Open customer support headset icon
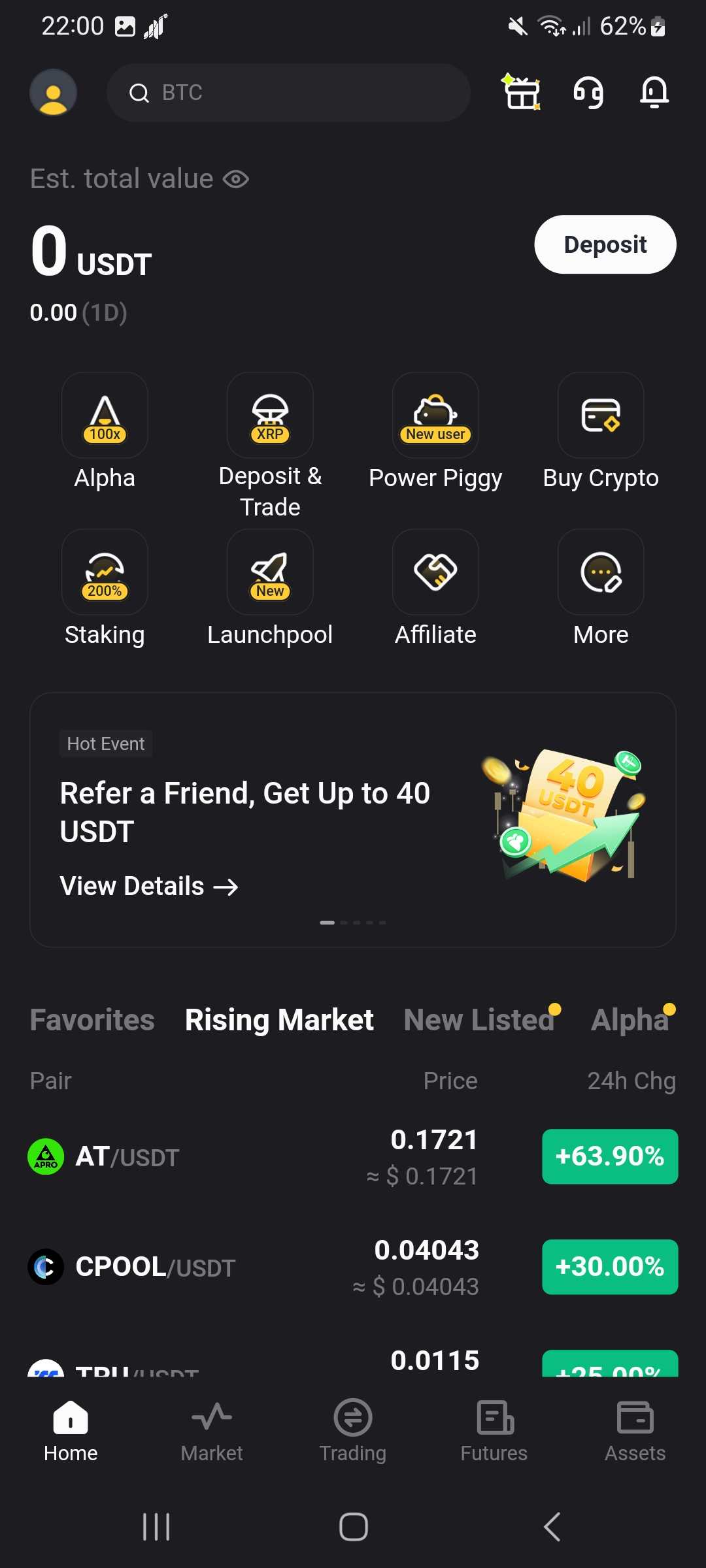 pos(588,92)
